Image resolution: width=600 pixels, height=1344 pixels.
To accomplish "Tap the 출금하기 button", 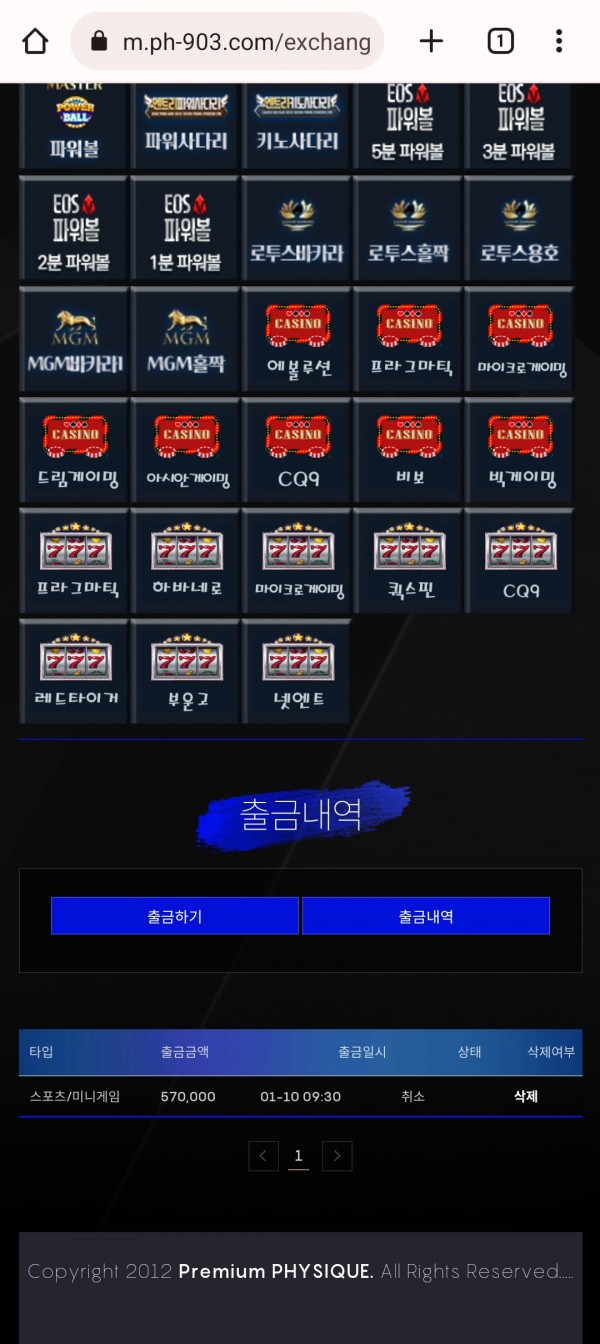I will point(175,916).
